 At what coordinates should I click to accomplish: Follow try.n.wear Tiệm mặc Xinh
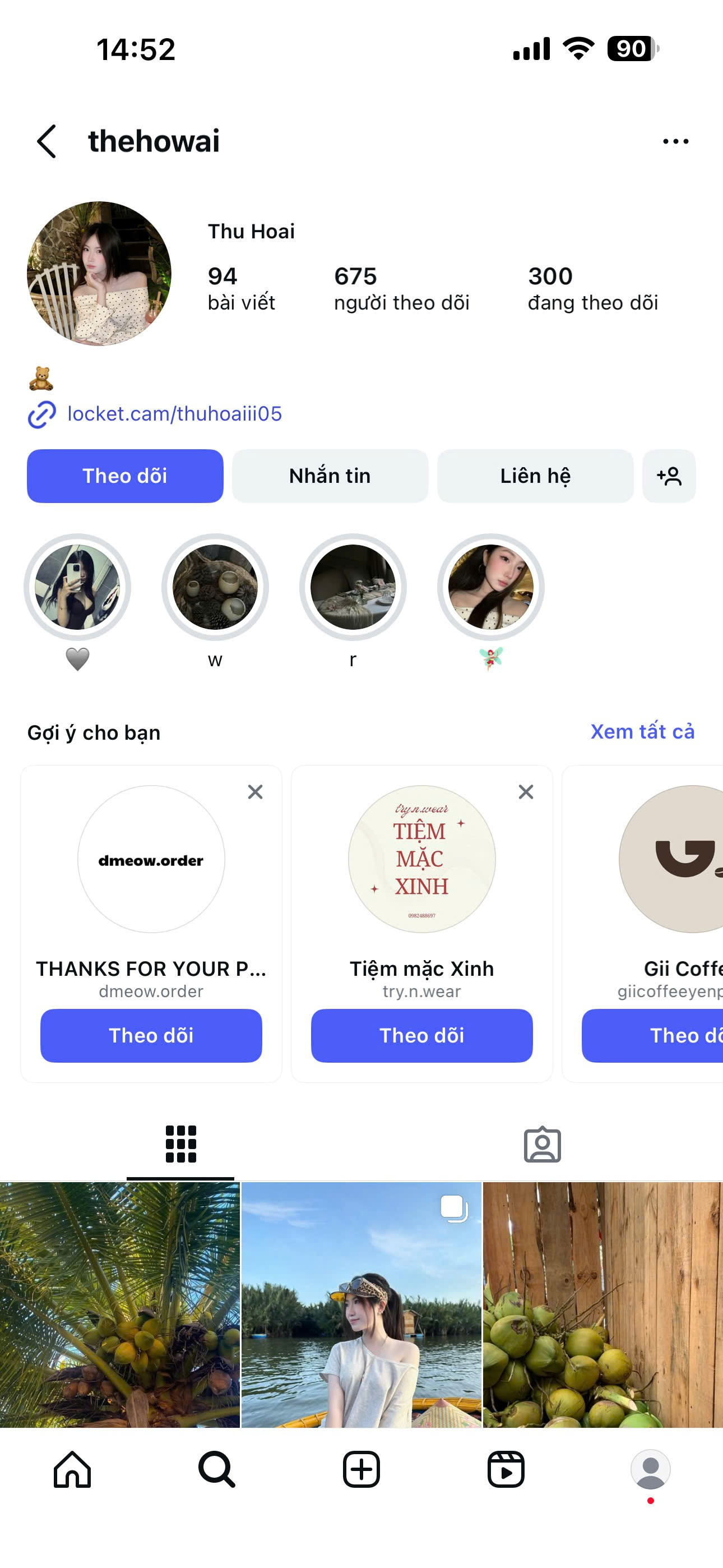(421, 1035)
